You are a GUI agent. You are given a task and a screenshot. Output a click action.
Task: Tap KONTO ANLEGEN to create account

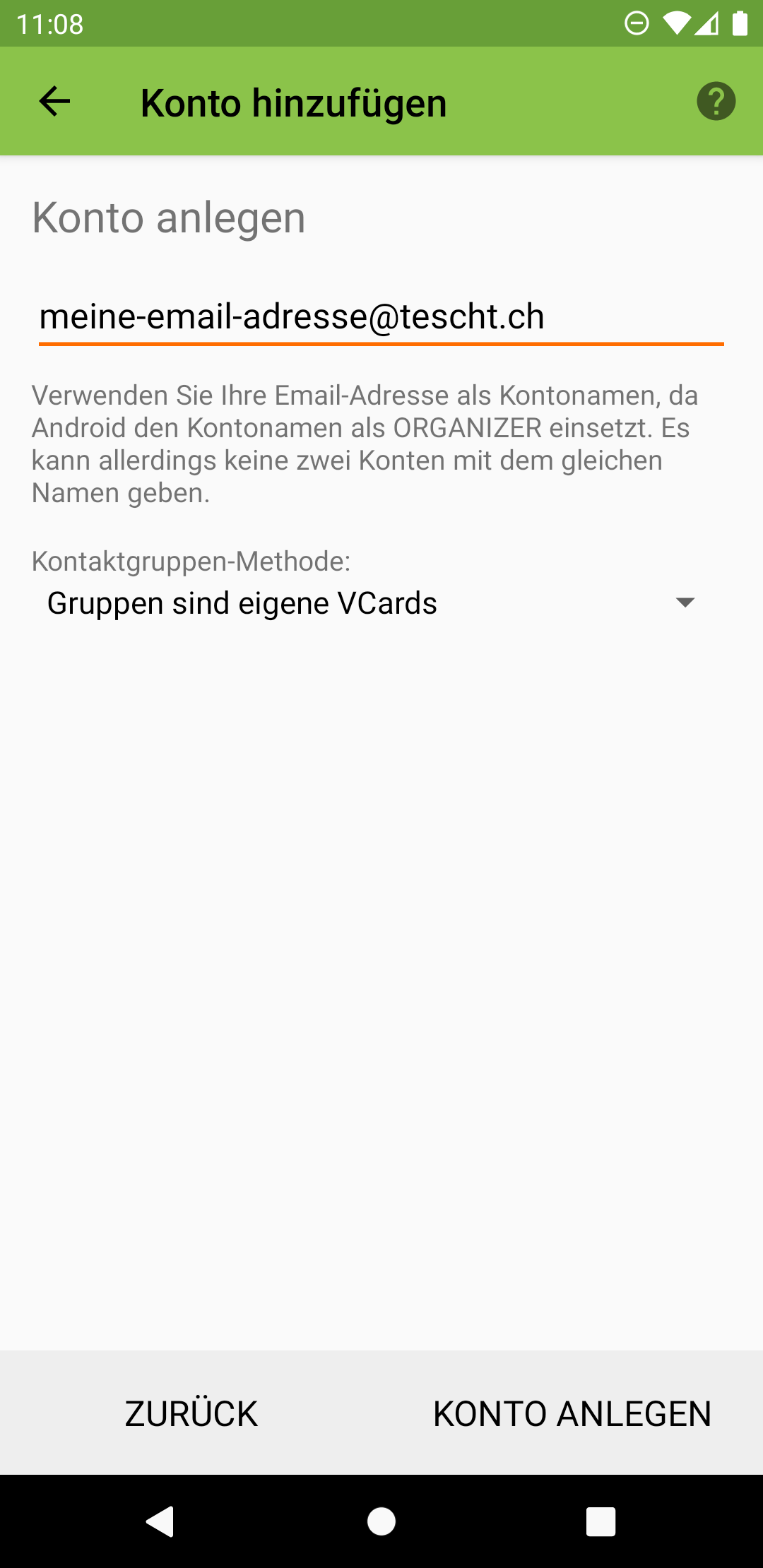572,1413
